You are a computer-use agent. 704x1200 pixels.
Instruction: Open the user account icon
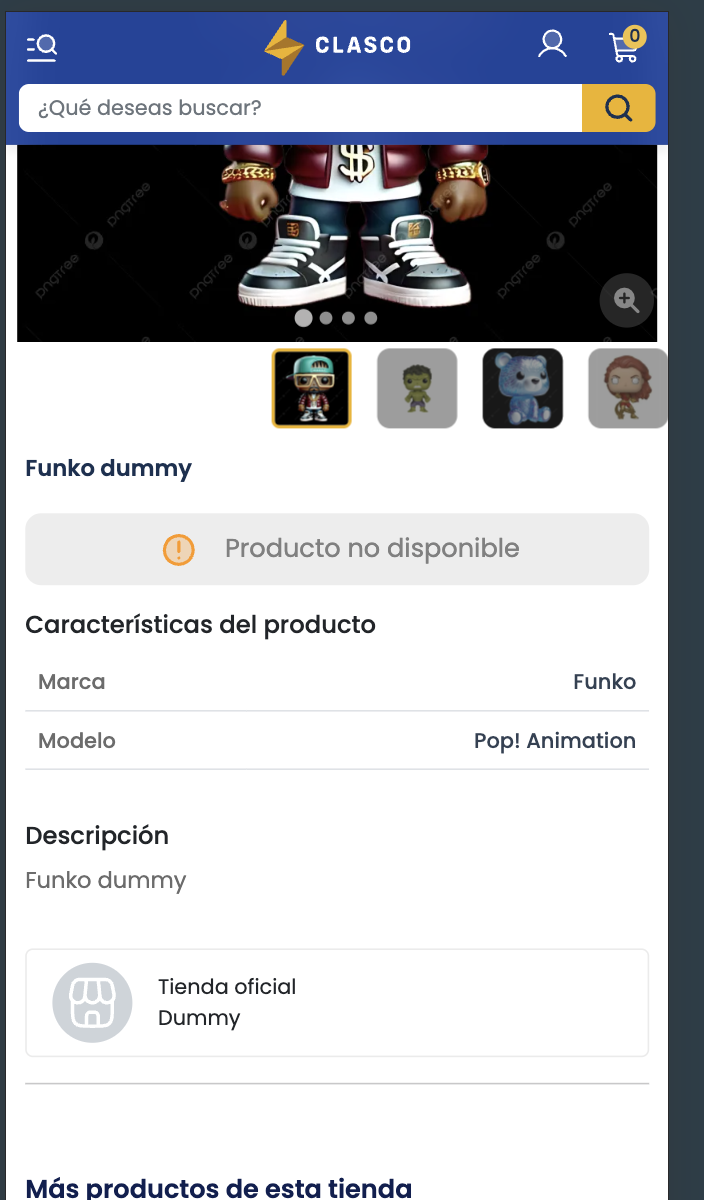pos(552,44)
